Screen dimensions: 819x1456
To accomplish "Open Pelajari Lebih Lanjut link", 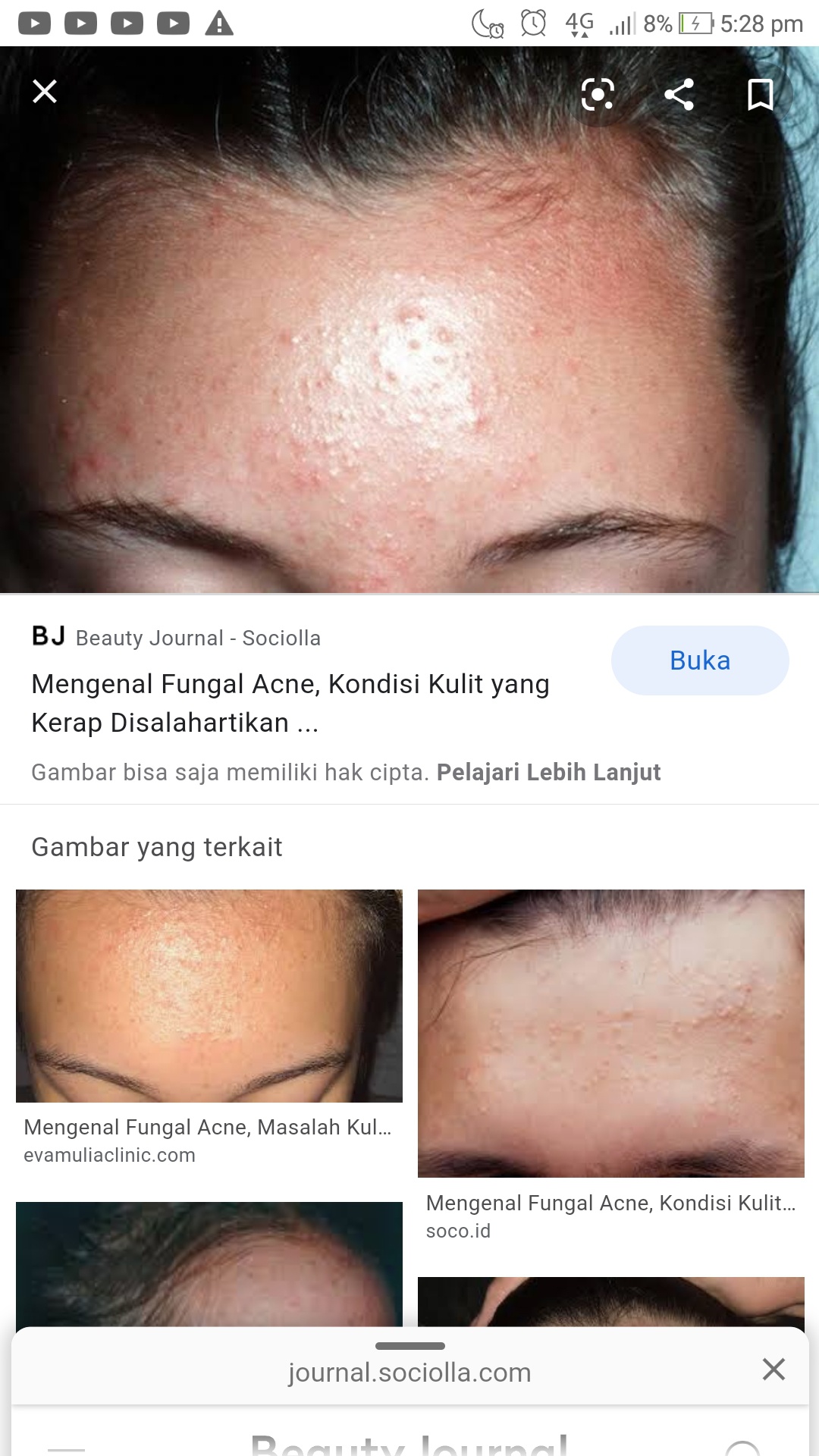I will (548, 772).
